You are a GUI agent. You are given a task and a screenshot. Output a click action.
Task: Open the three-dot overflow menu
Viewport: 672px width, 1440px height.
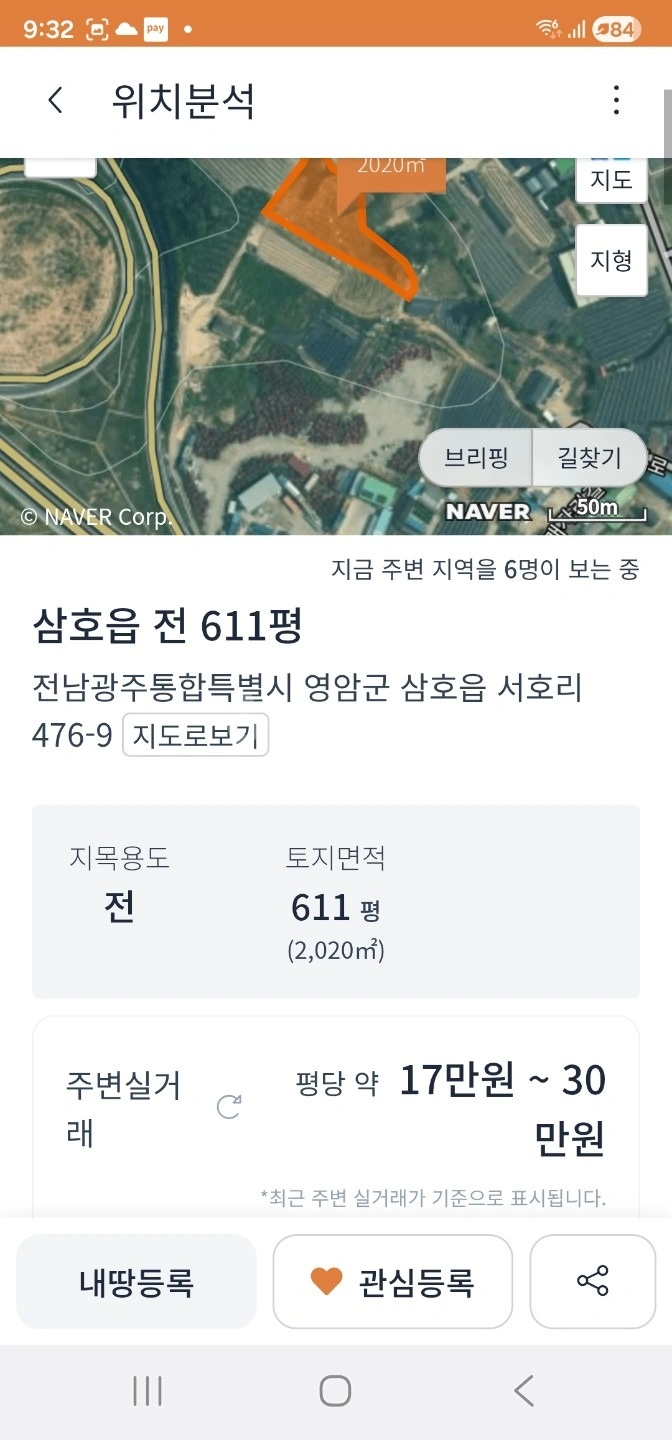616,100
